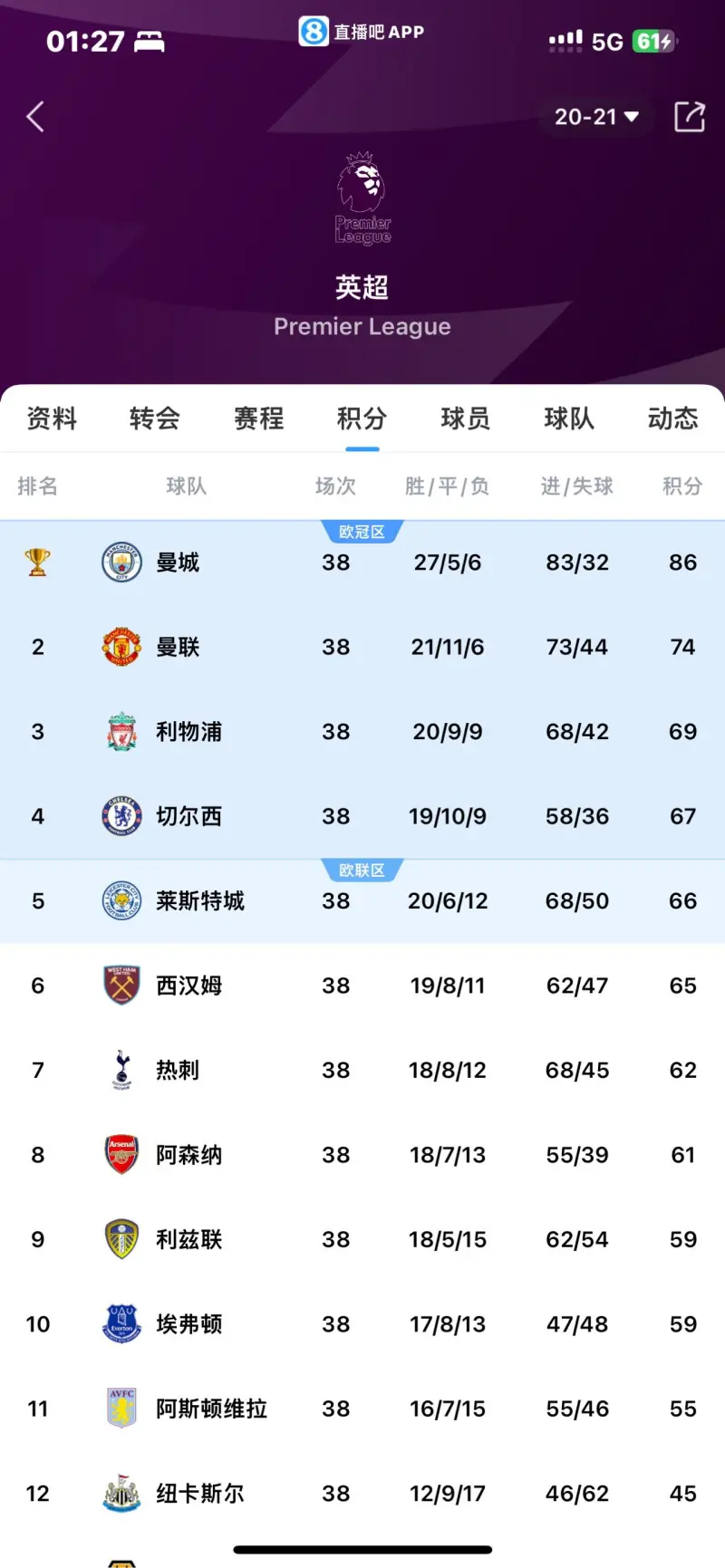Screen dimensions: 725x1568
Task: View the 利物浦 team row
Action: [x=362, y=732]
